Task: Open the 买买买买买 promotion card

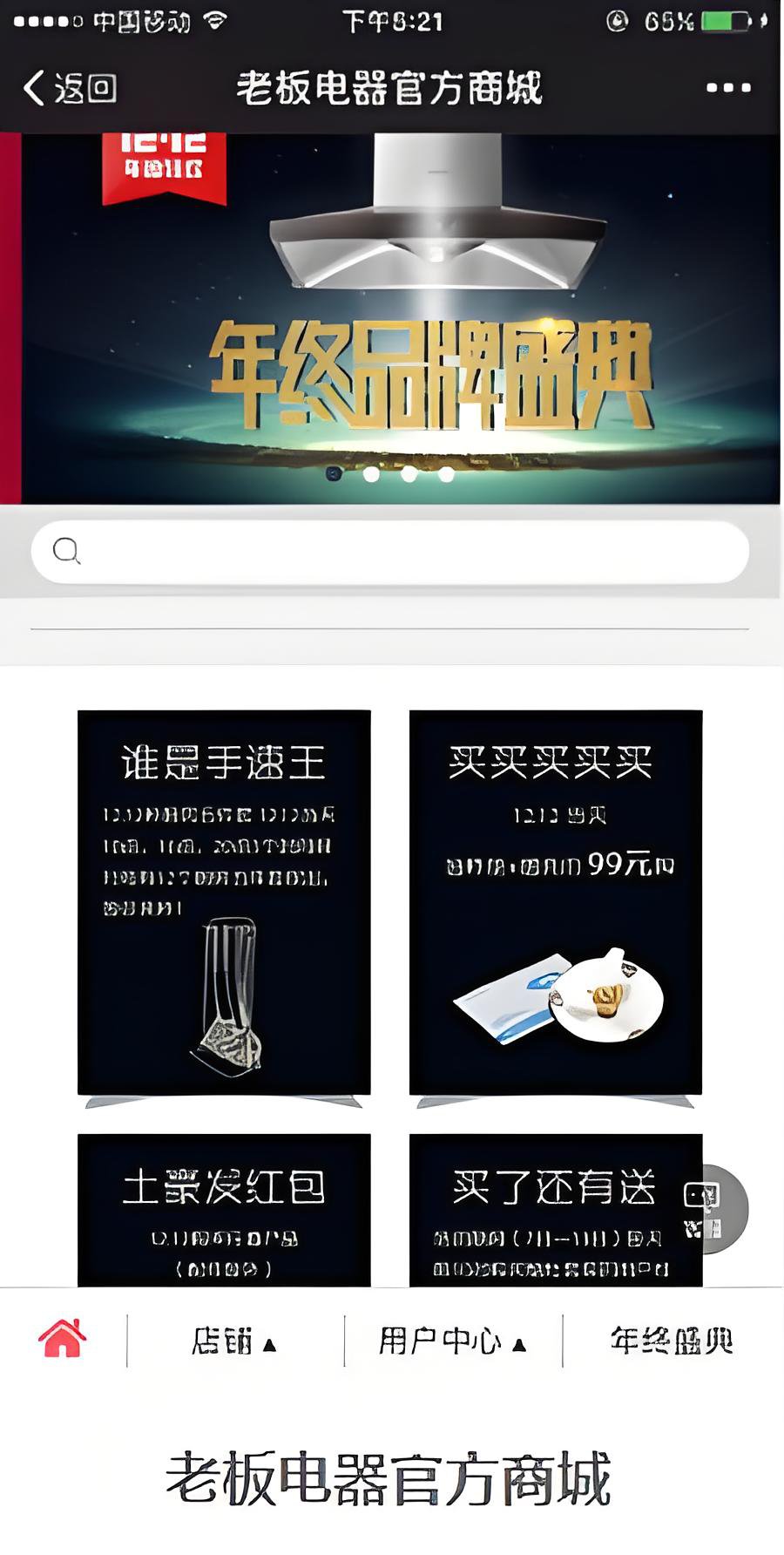Action: pyautogui.click(x=556, y=902)
